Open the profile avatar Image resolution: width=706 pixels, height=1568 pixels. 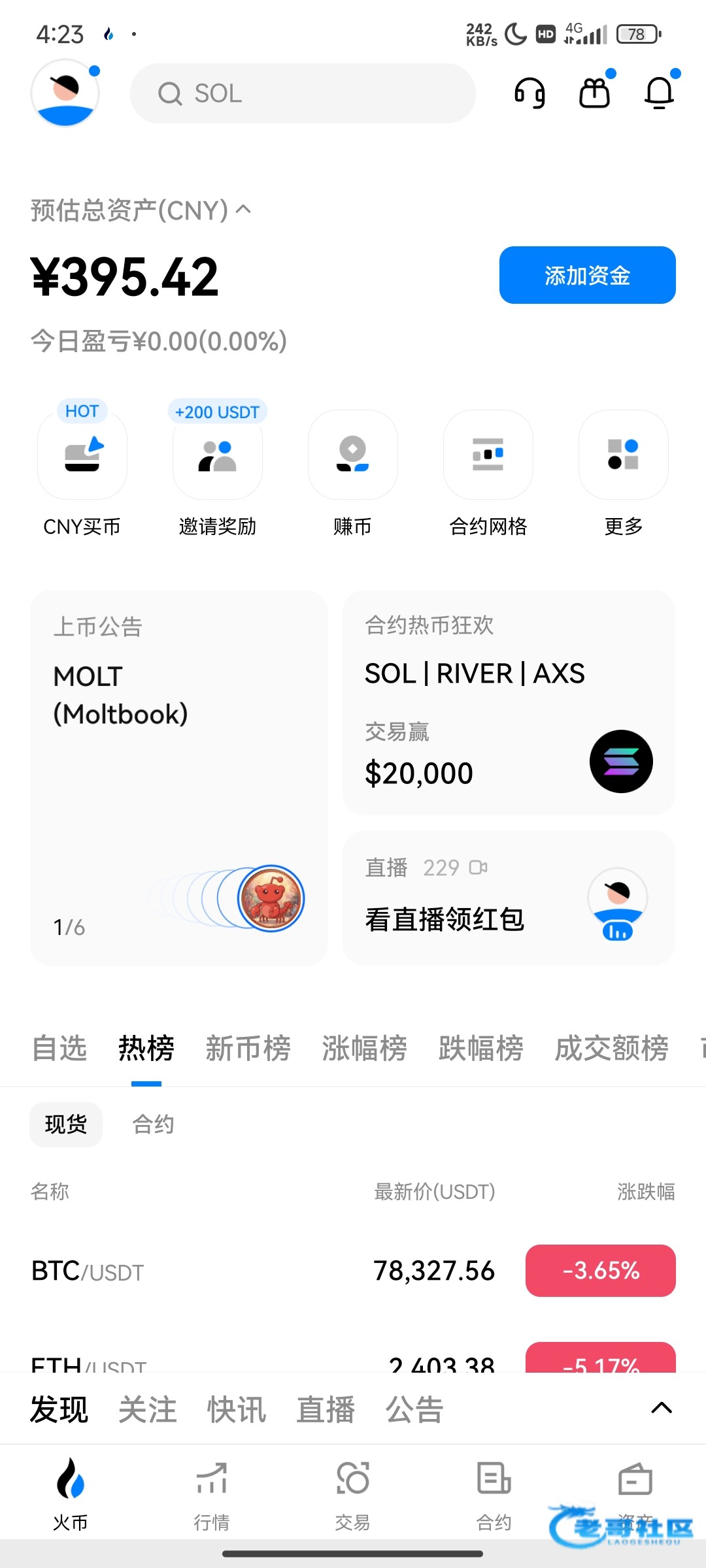coord(65,93)
